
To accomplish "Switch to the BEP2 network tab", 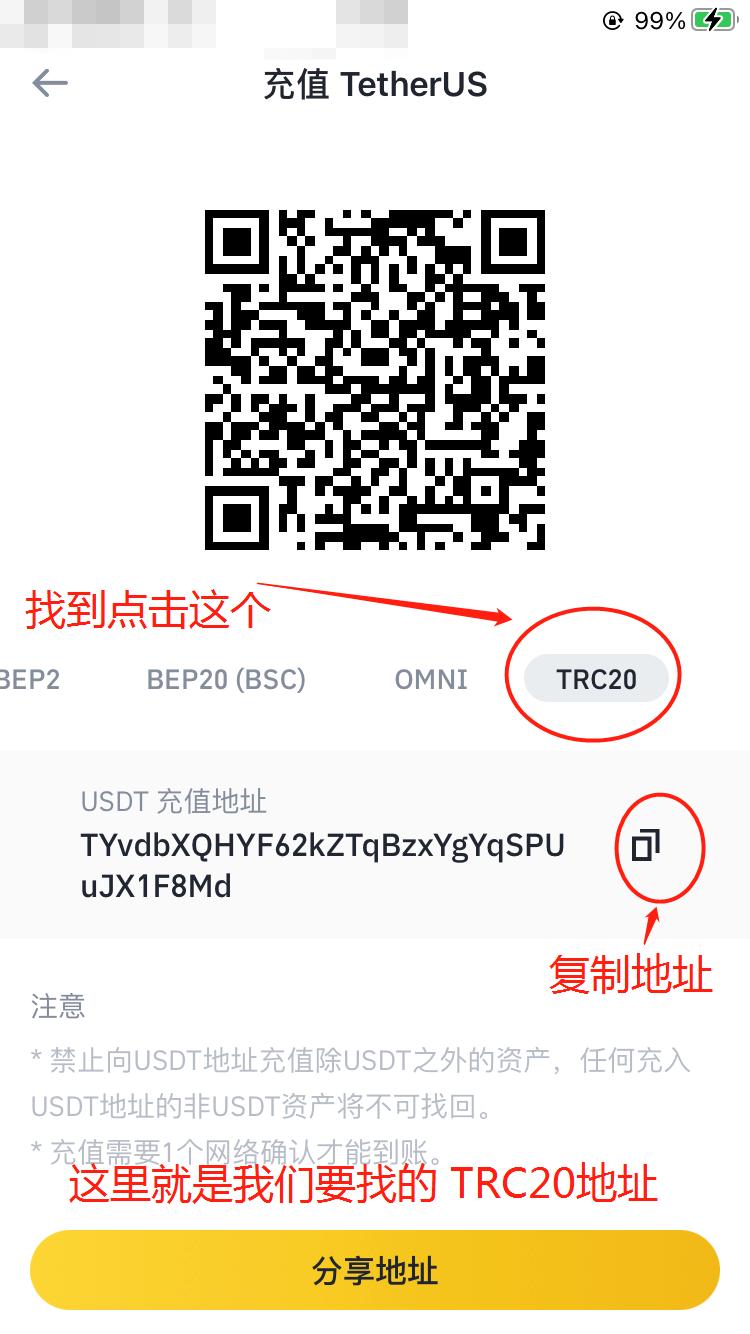I will 30,680.
